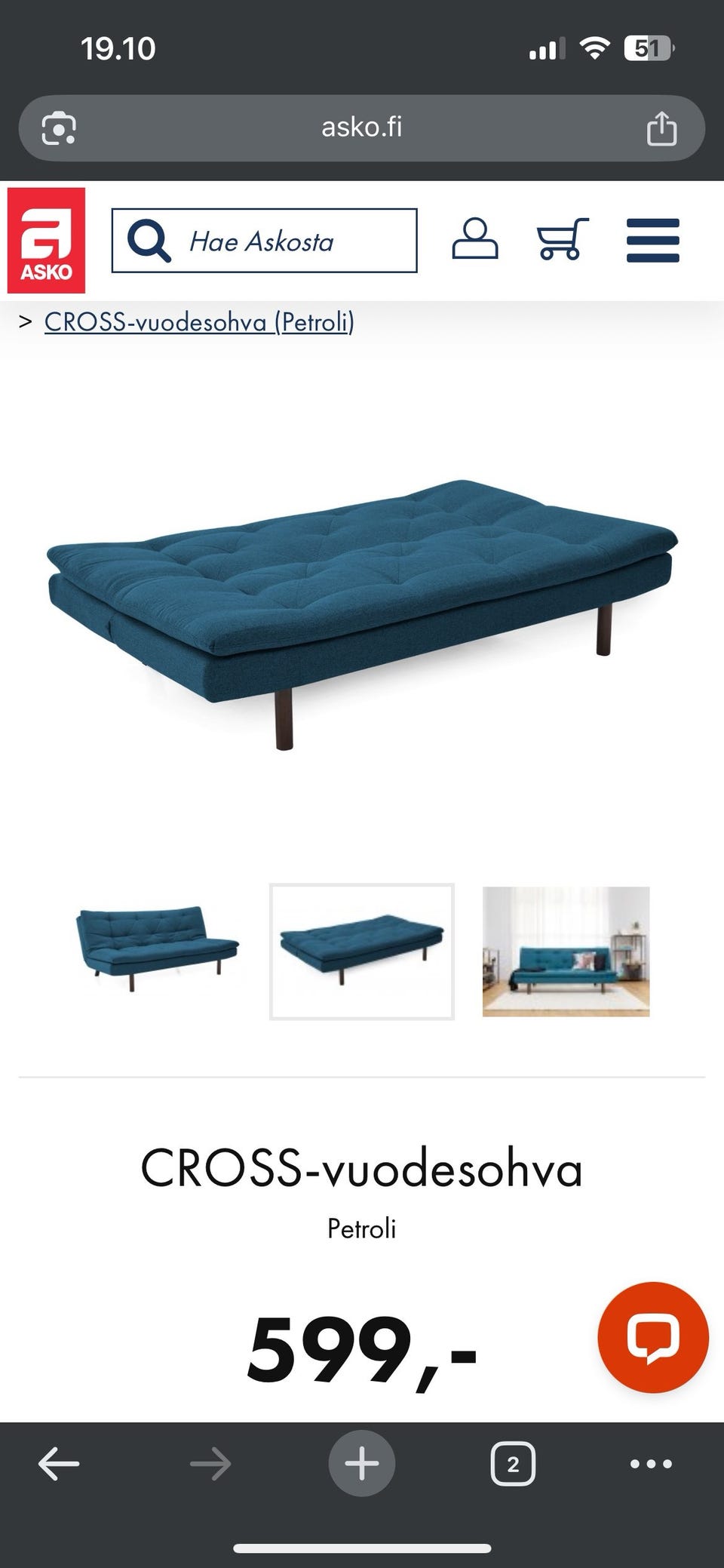Open the live chat bubble
The image size is (724, 1568).
point(653,1337)
